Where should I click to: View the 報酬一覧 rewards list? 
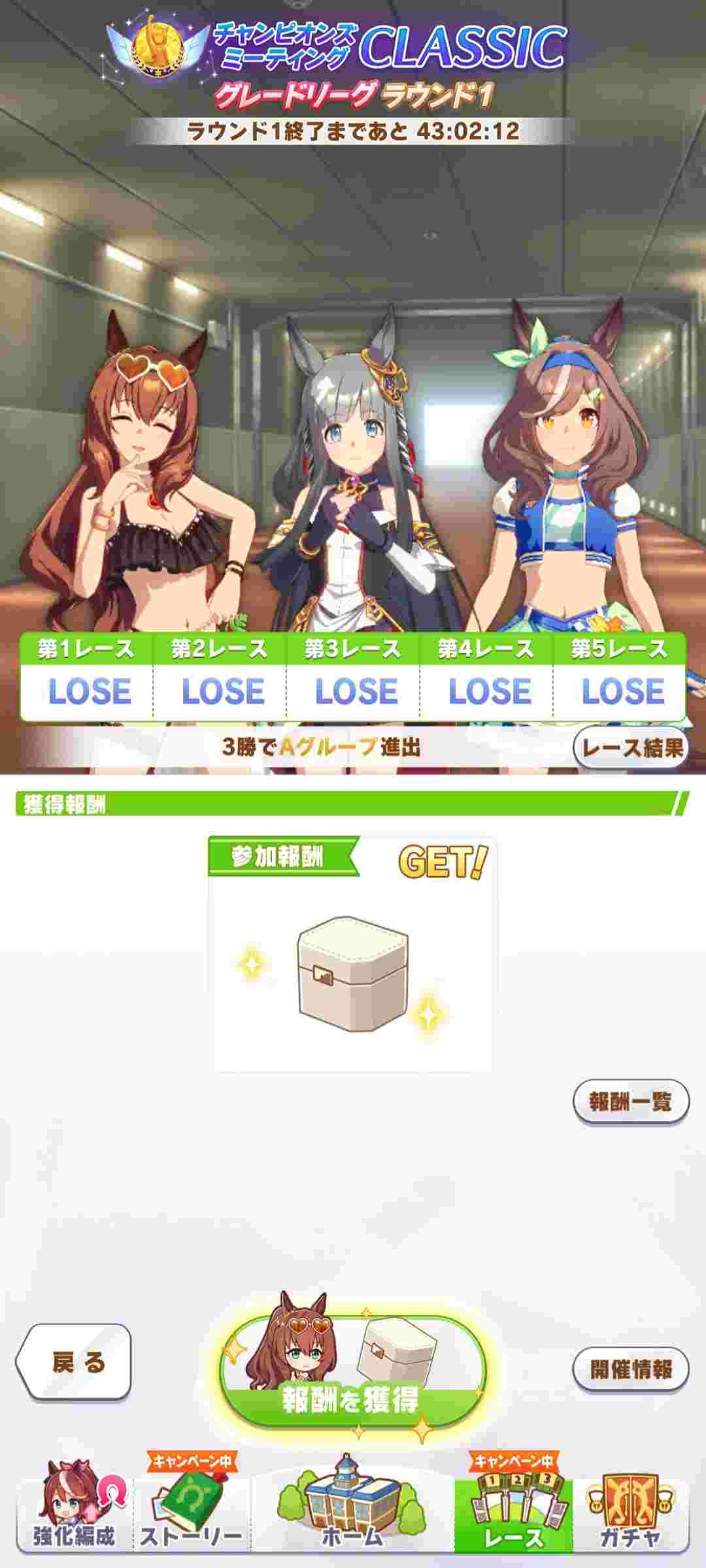(631, 1102)
